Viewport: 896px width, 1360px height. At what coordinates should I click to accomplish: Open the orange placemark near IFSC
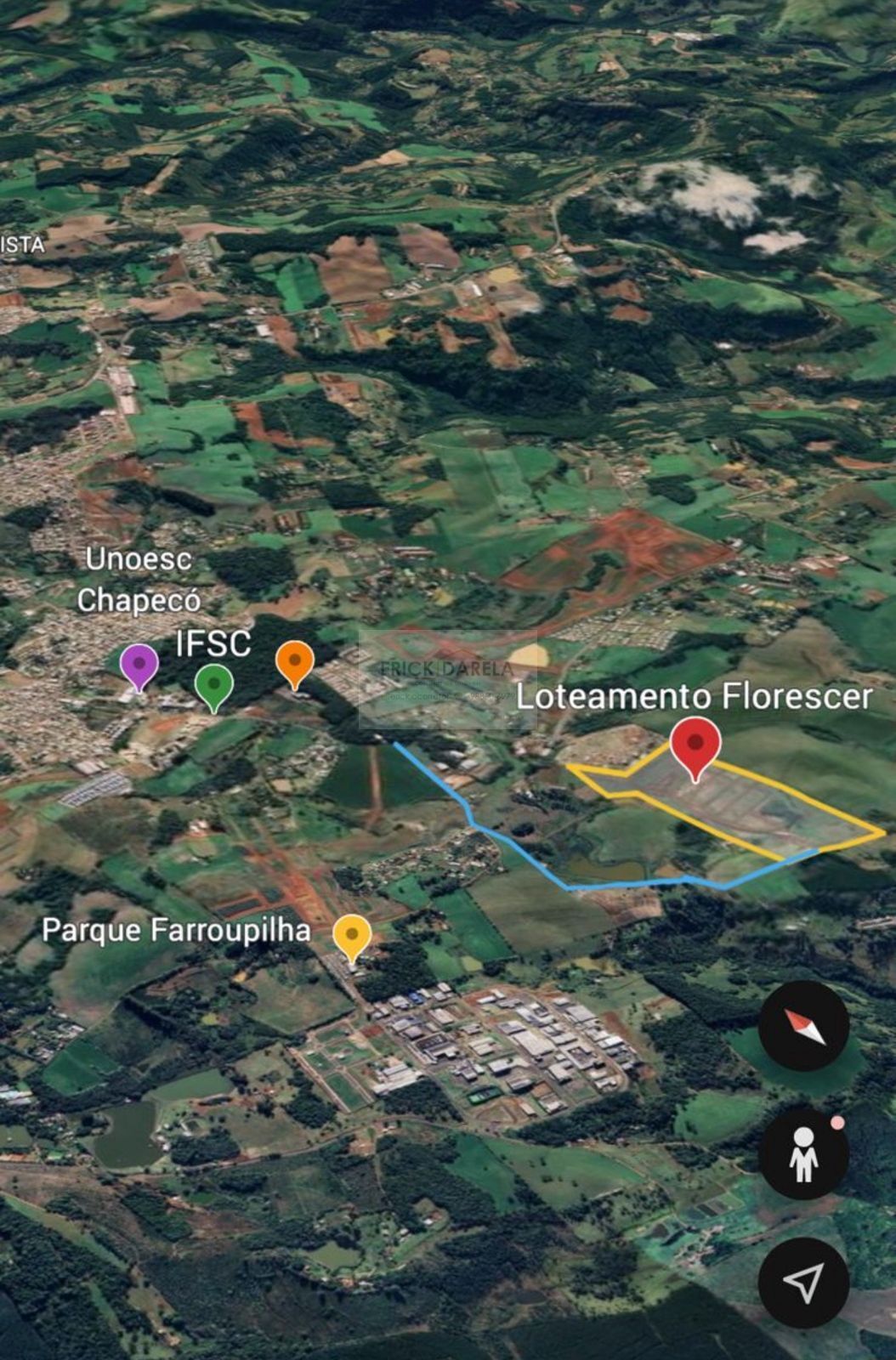[x=295, y=660]
